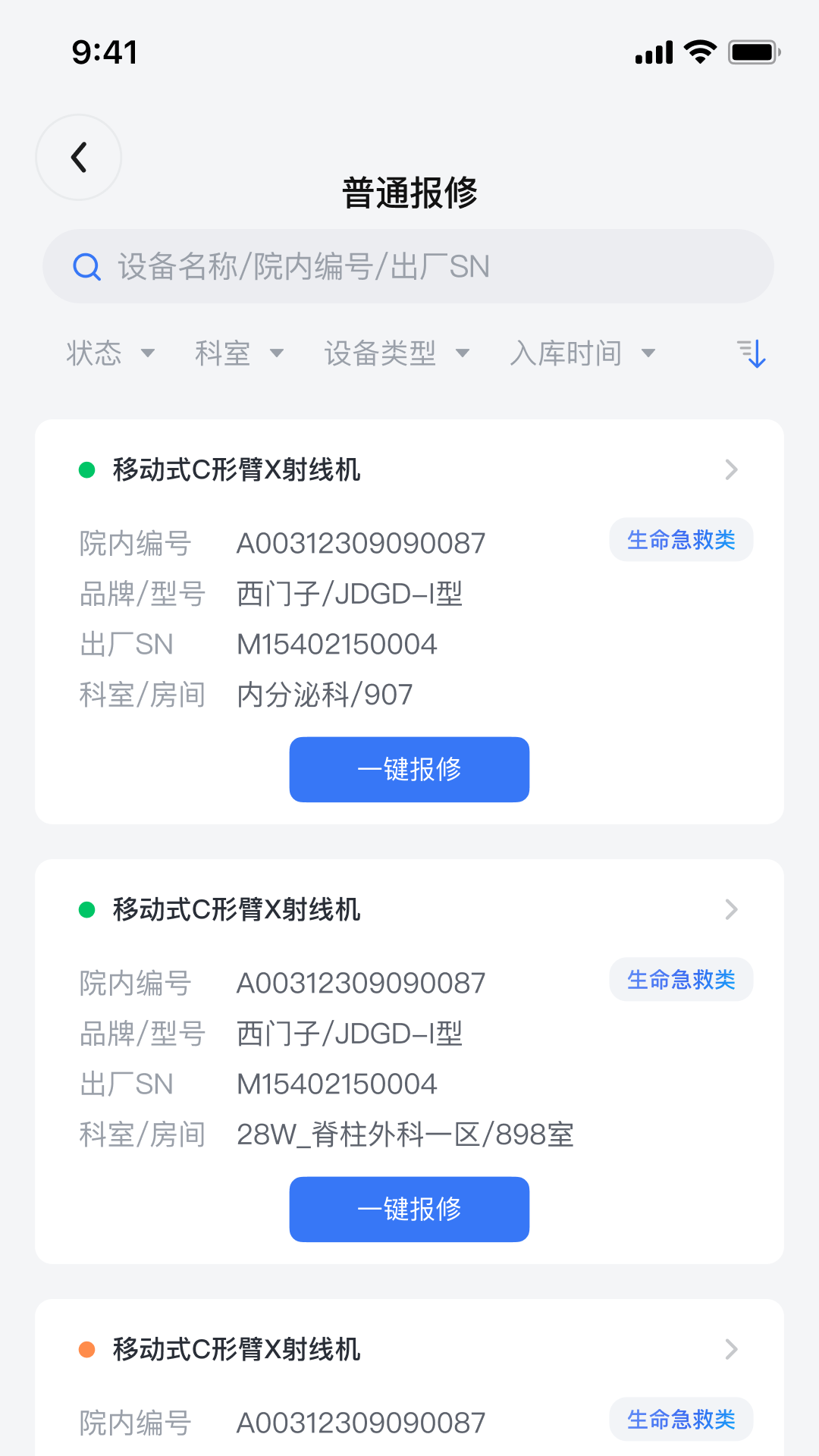Tap the 普通报修 page title
The height and width of the screenshot is (1456, 819).
click(409, 192)
